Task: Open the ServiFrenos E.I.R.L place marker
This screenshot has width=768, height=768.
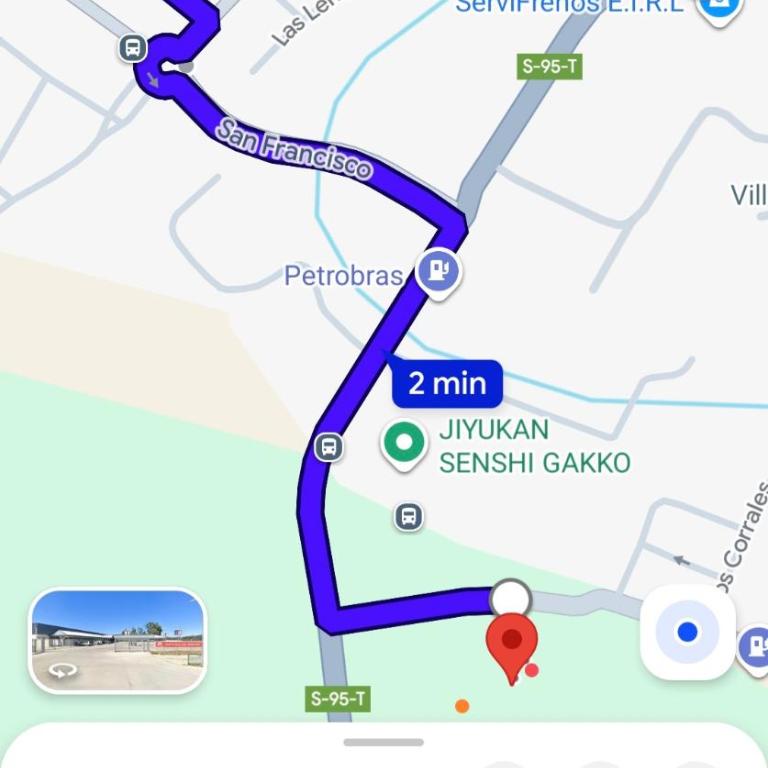Action: tap(718, 10)
